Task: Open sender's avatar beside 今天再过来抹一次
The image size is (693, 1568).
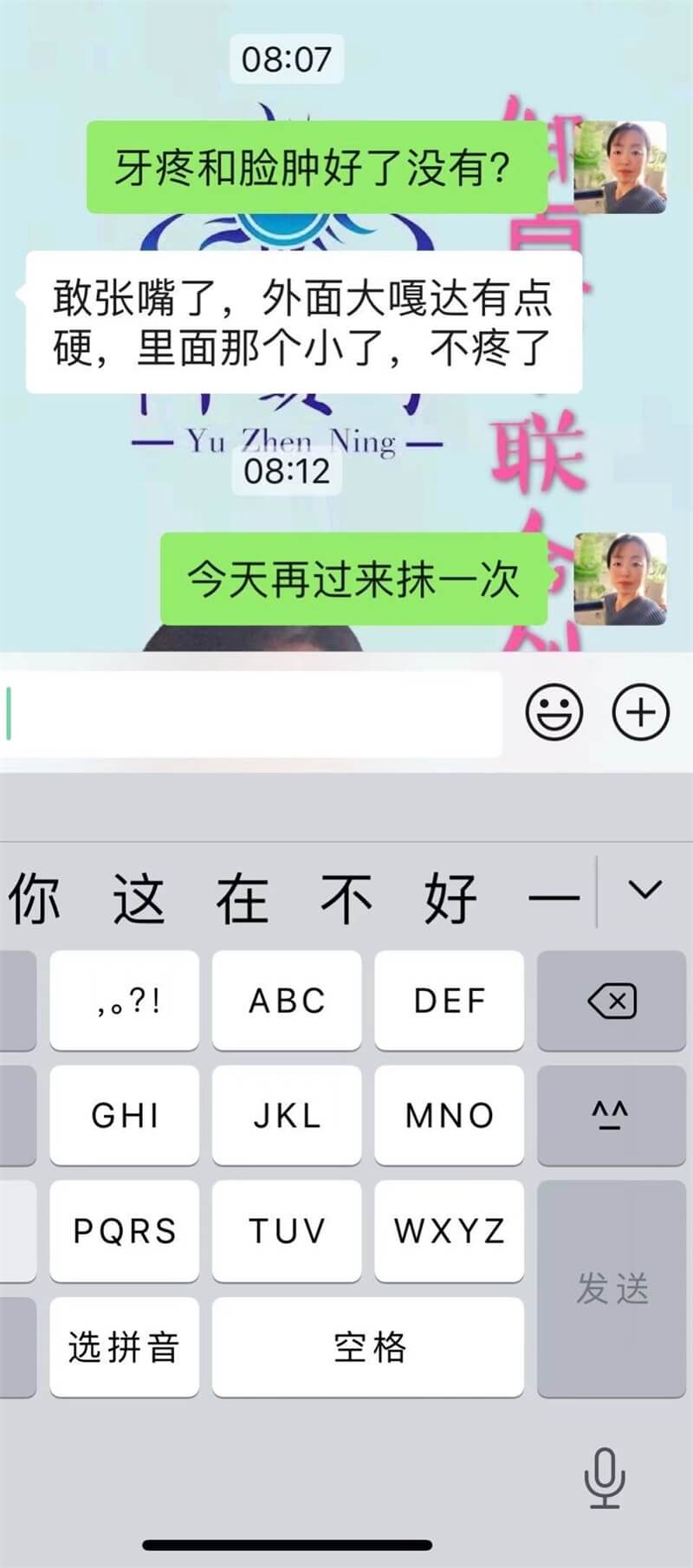Action: point(620,579)
